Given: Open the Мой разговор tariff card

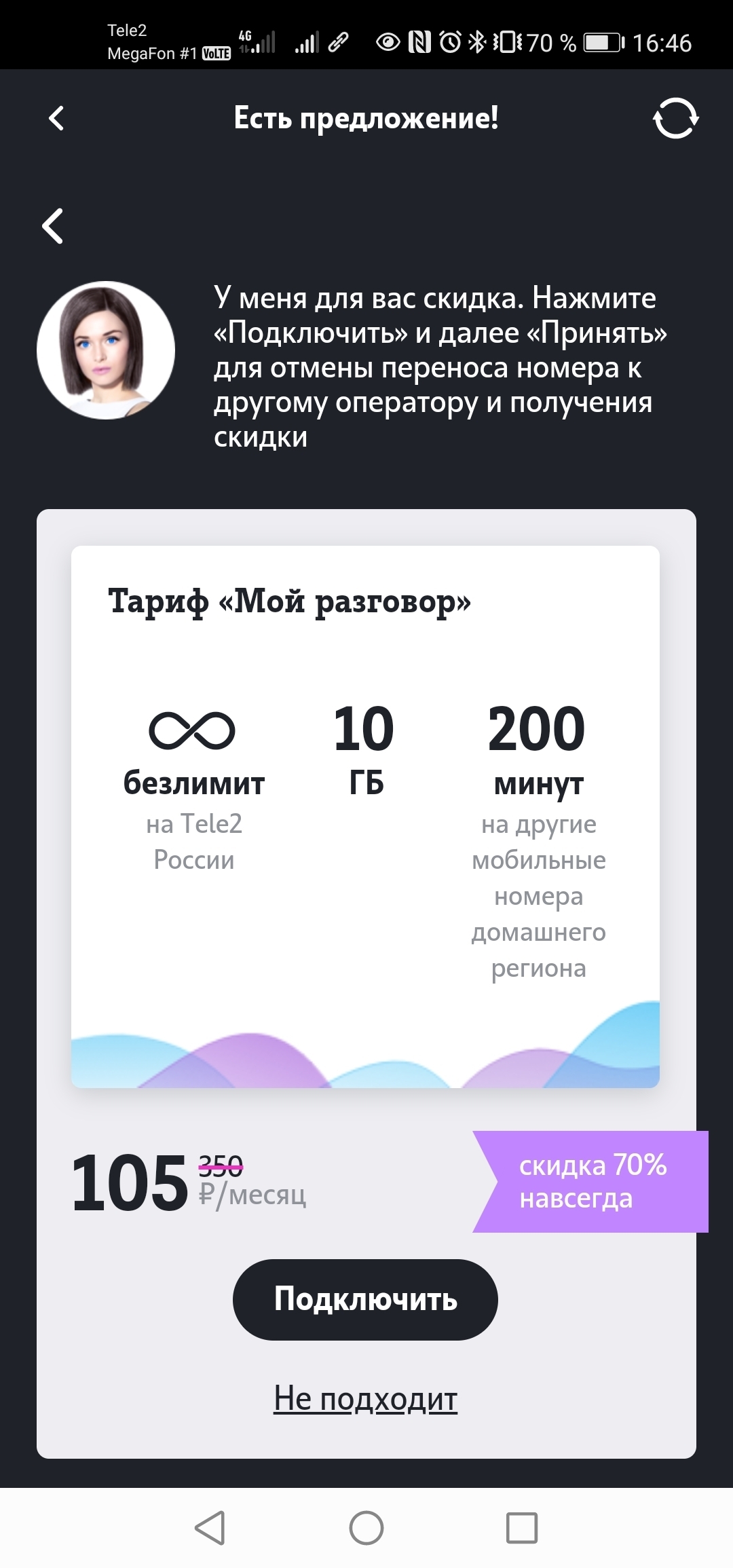Looking at the screenshot, I should coord(365,816).
